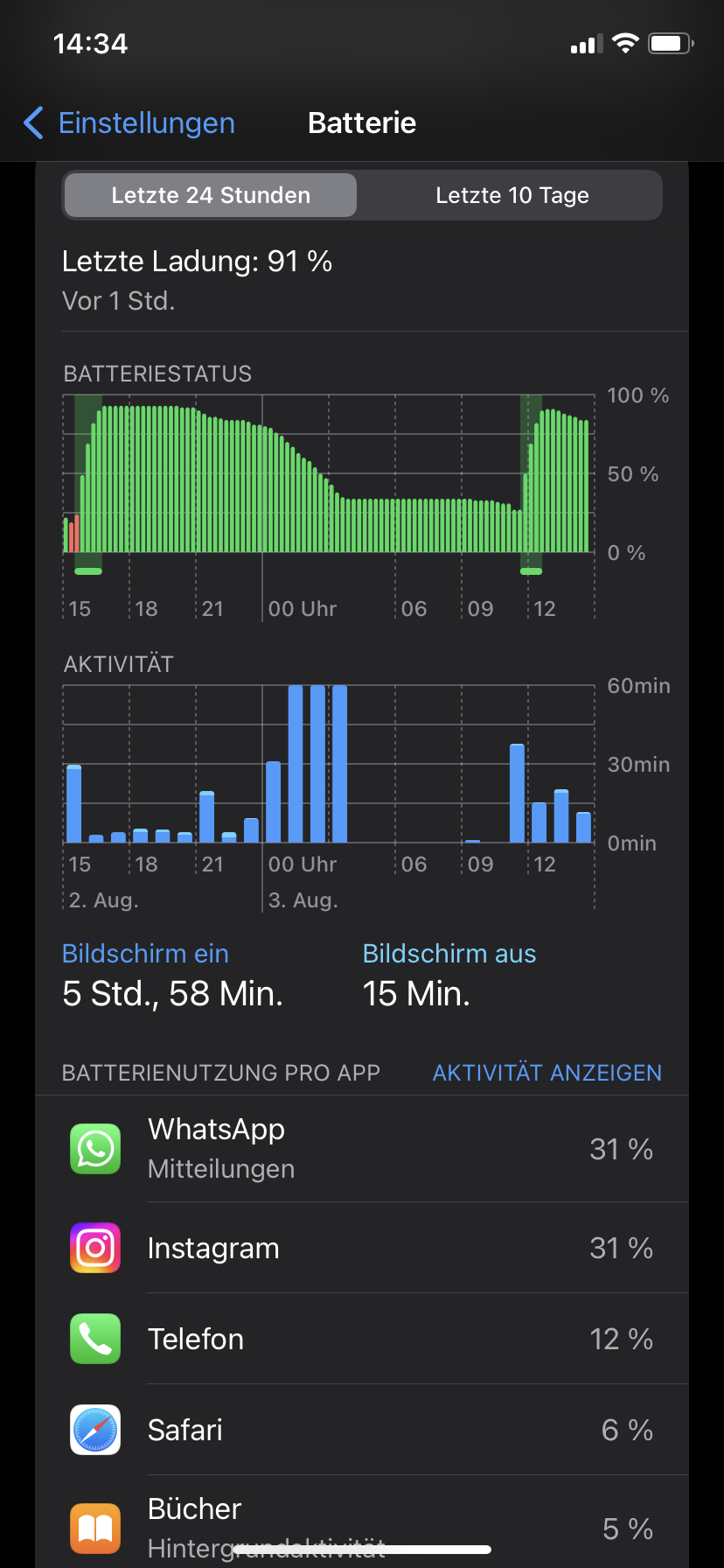The width and height of the screenshot is (724, 1568).
Task: Select the Instagram usage row
Action: (362, 1248)
